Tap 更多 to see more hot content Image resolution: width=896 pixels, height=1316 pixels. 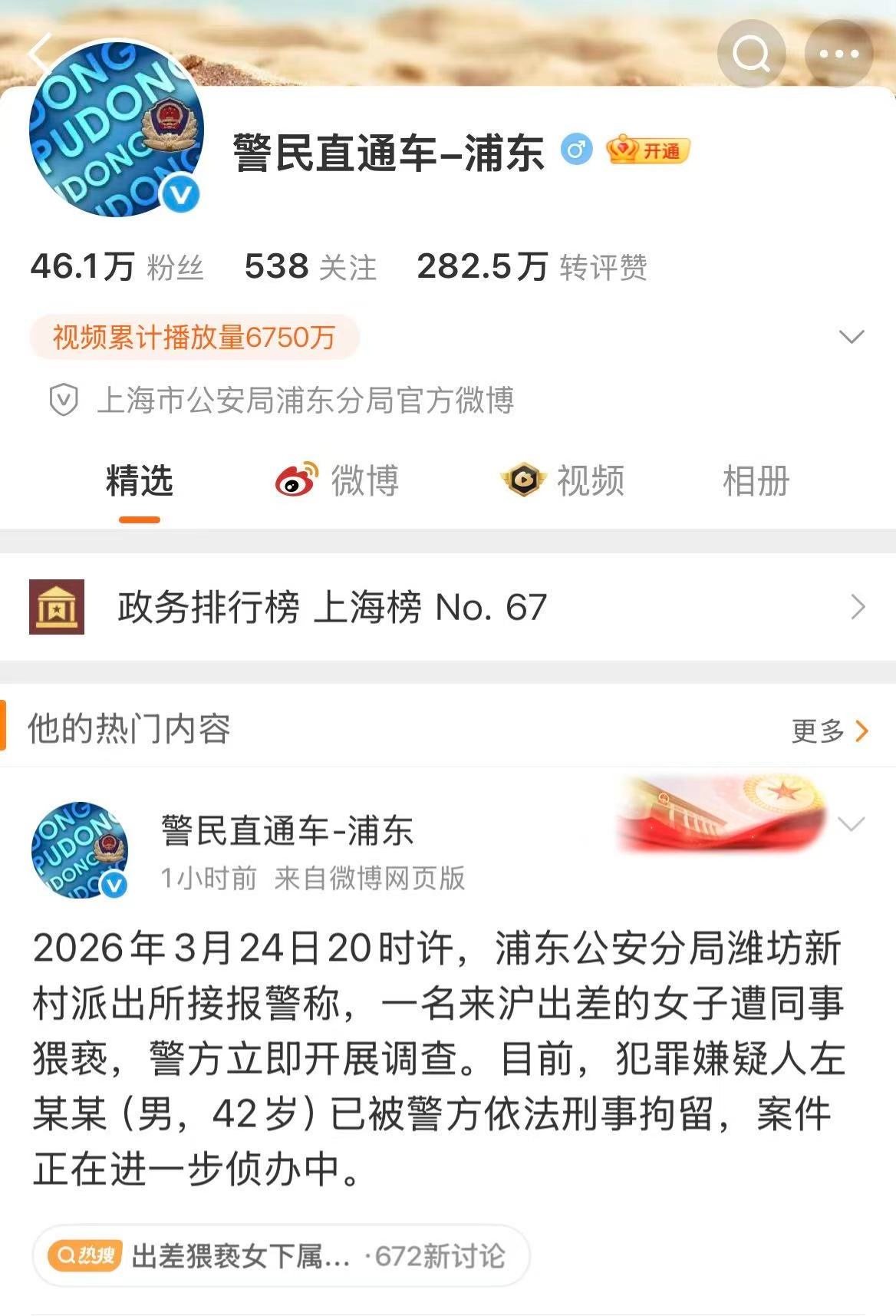tap(829, 731)
